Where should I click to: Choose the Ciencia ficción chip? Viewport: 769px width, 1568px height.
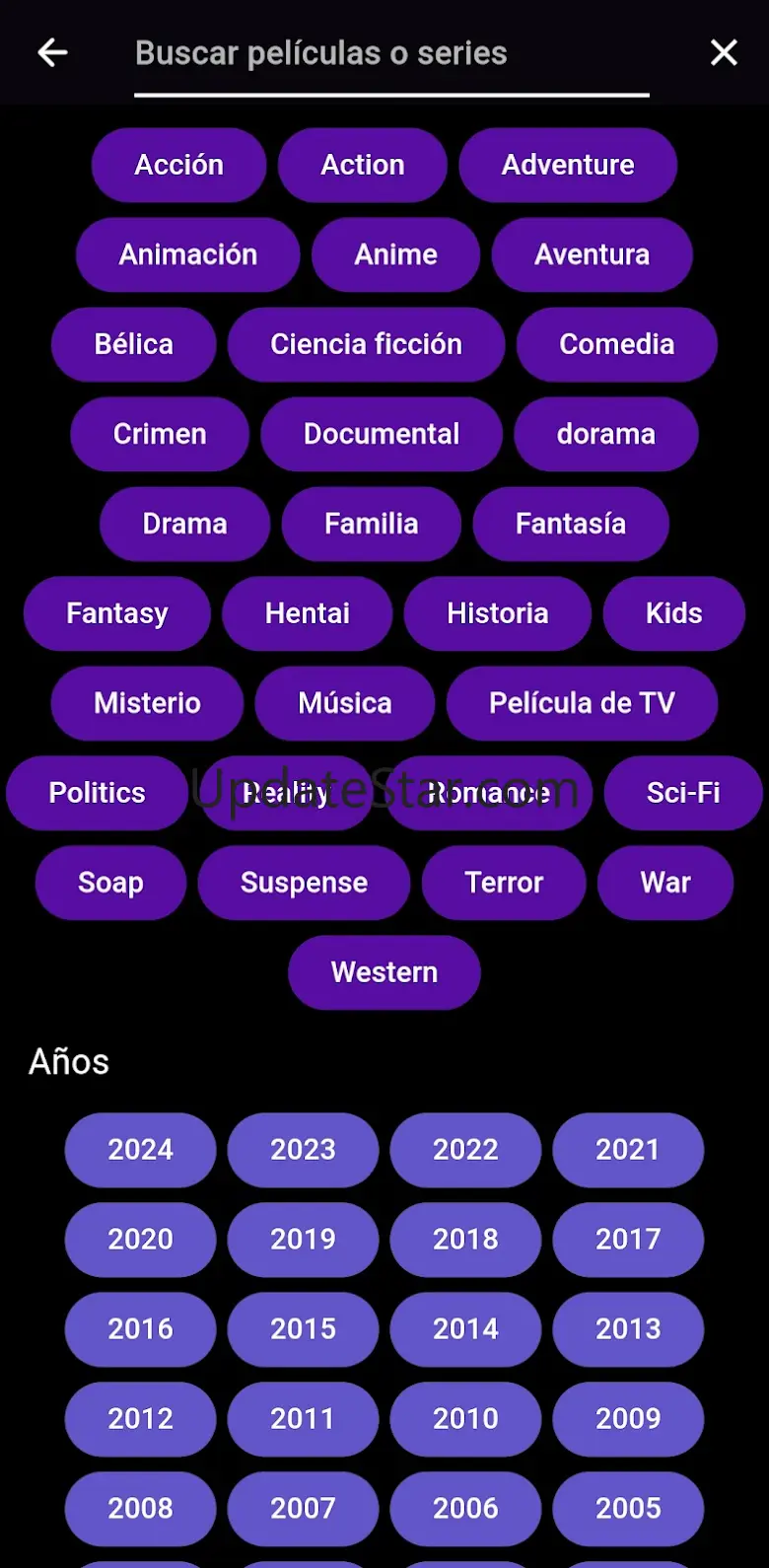pyautogui.click(x=366, y=344)
